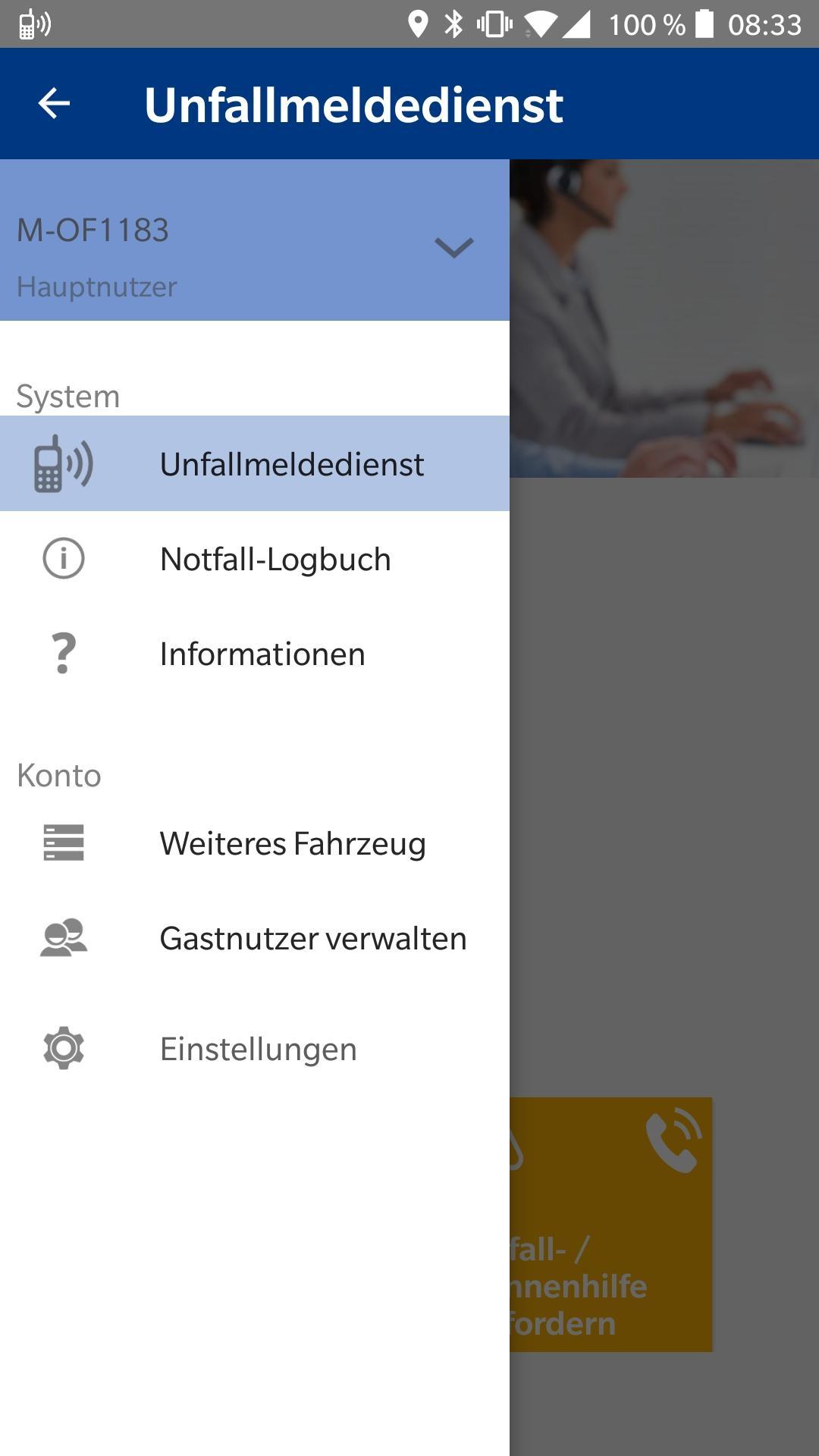This screenshot has width=819, height=1456.
Task: Select Einstellungen in the Konto section
Action: click(258, 1048)
